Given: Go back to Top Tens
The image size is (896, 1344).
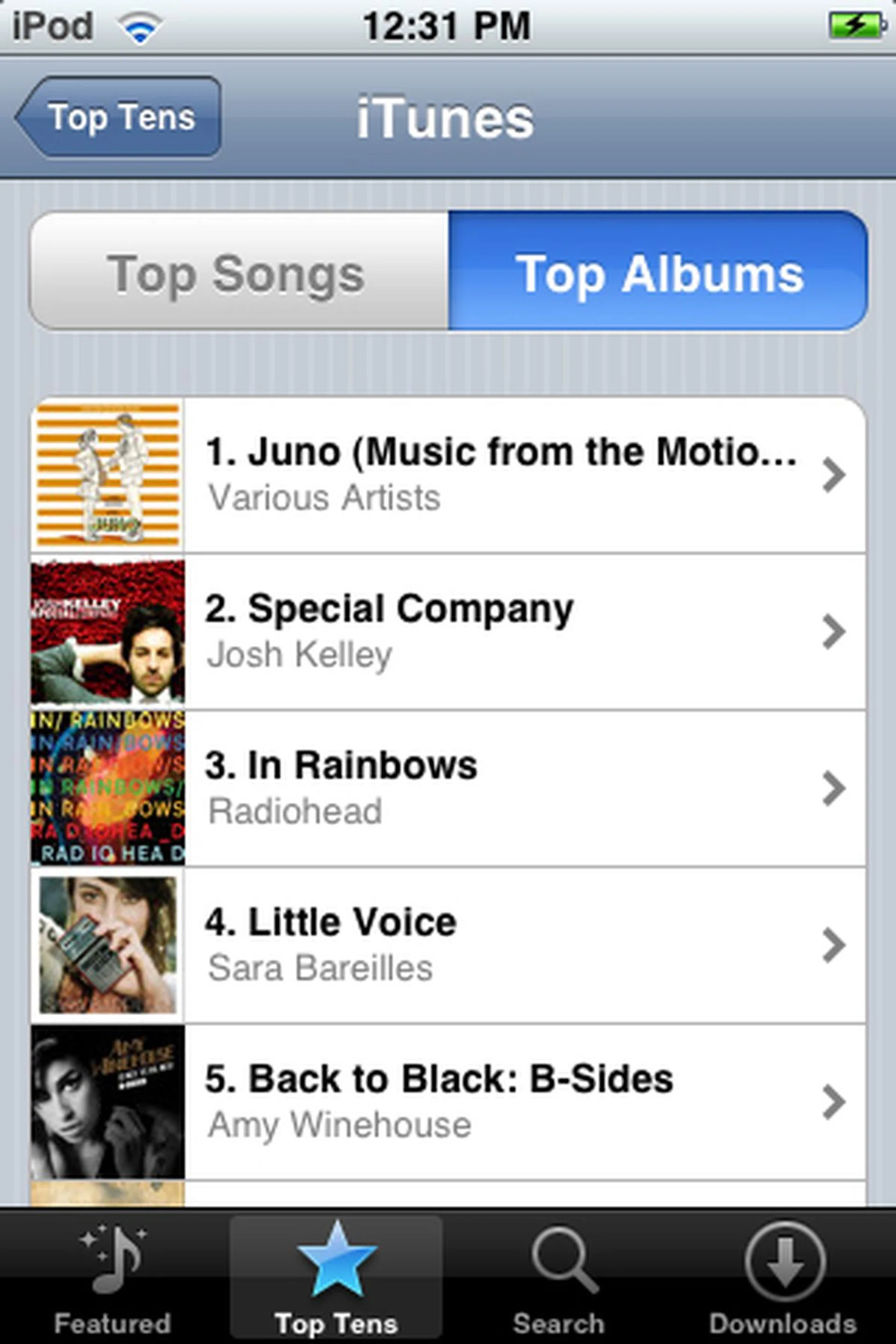Looking at the screenshot, I should (x=119, y=117).
